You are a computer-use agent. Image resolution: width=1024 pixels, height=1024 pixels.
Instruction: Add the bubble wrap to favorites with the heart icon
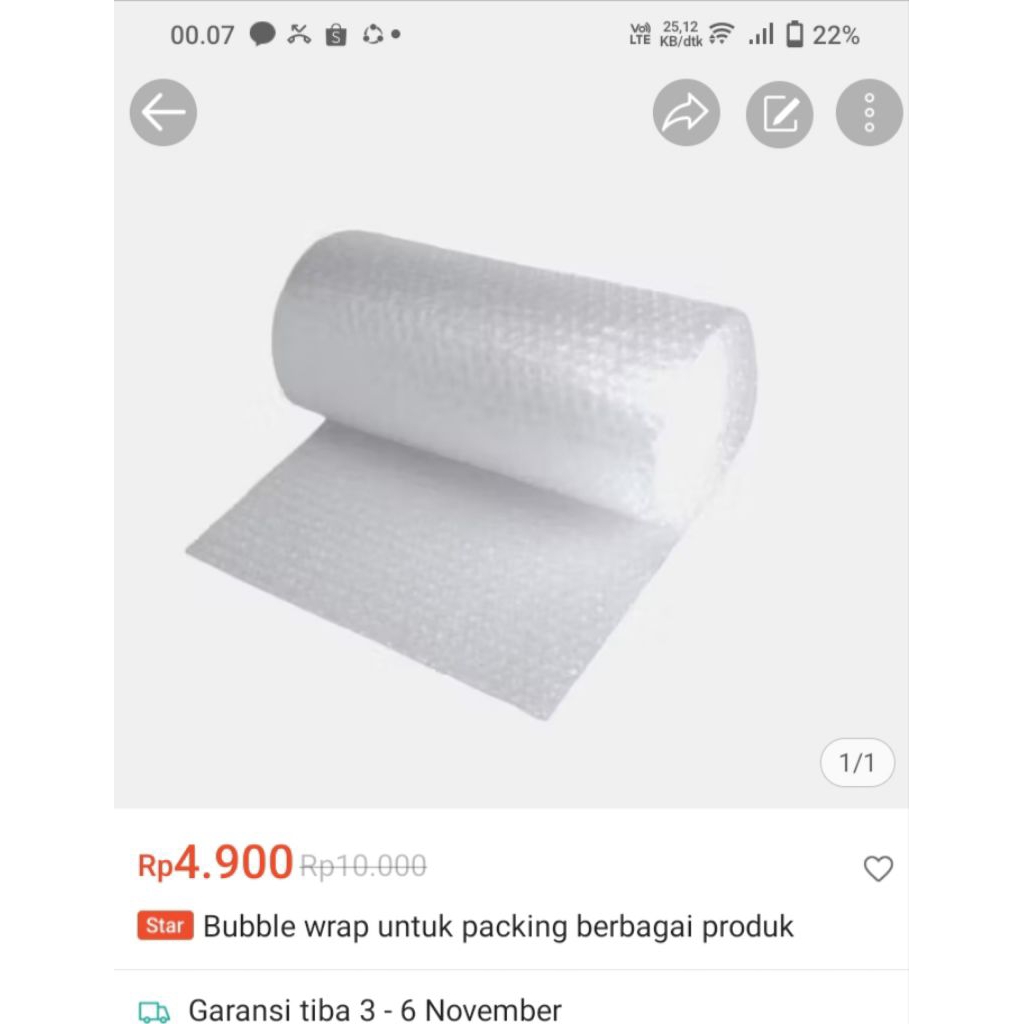[877, 869]
